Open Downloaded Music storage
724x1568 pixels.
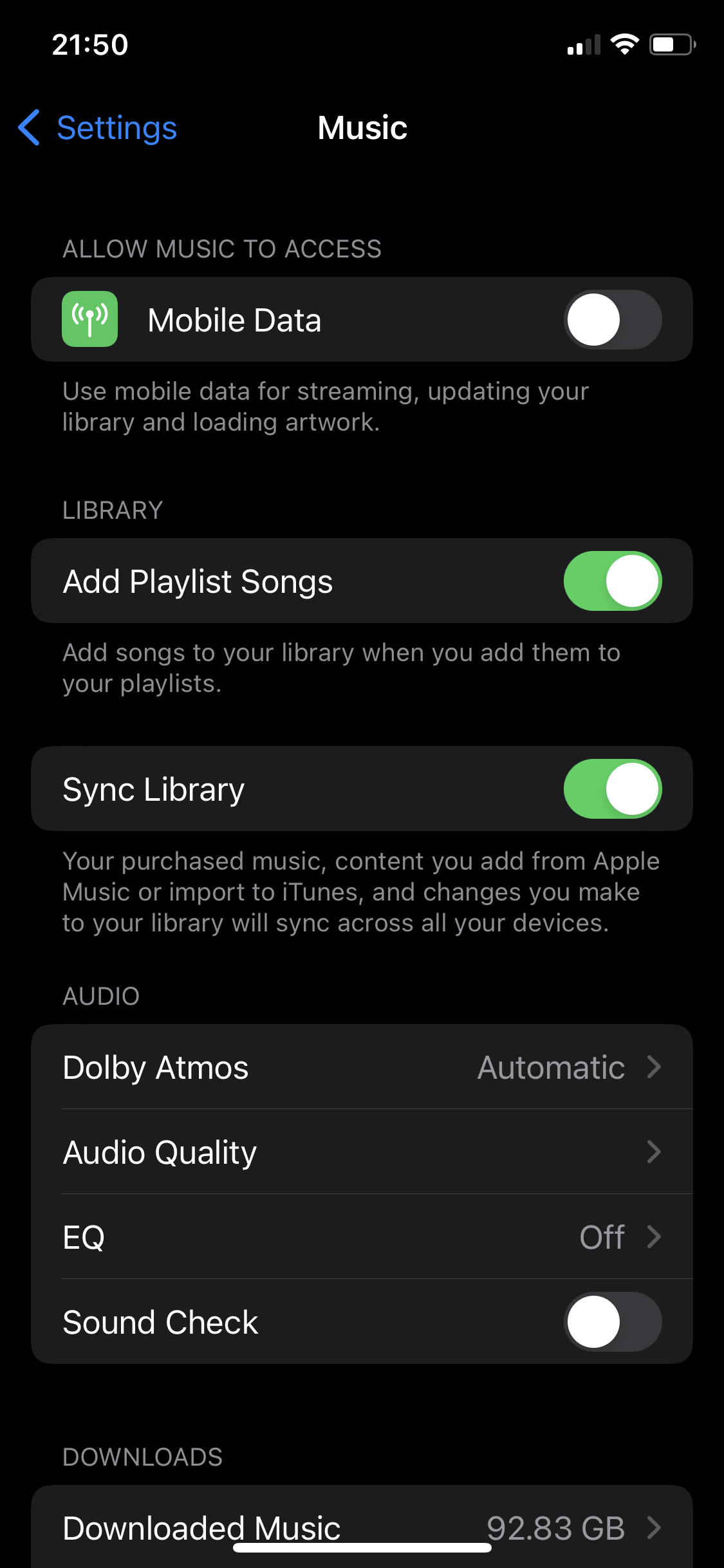tap(362, 1527)
